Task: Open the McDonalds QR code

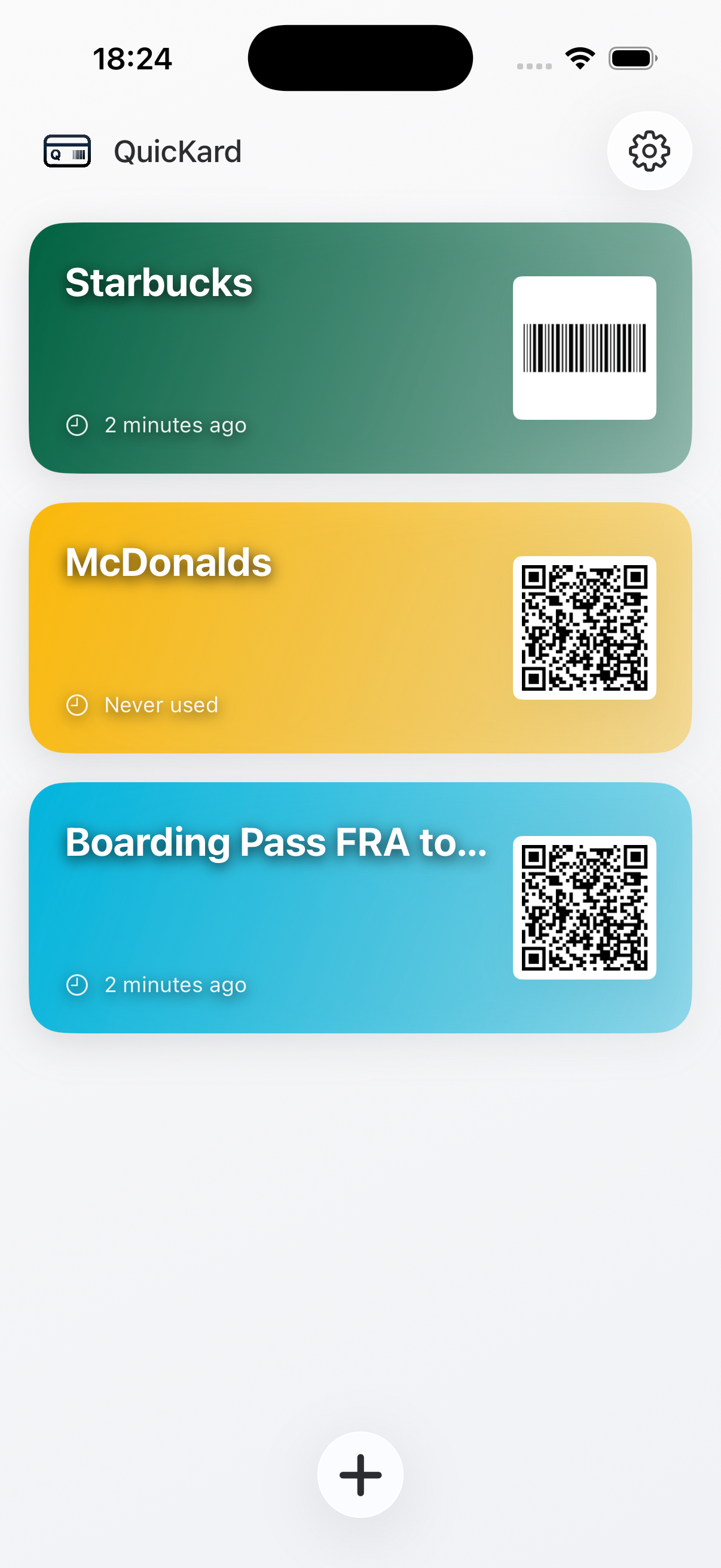Action: coord(585,627)
